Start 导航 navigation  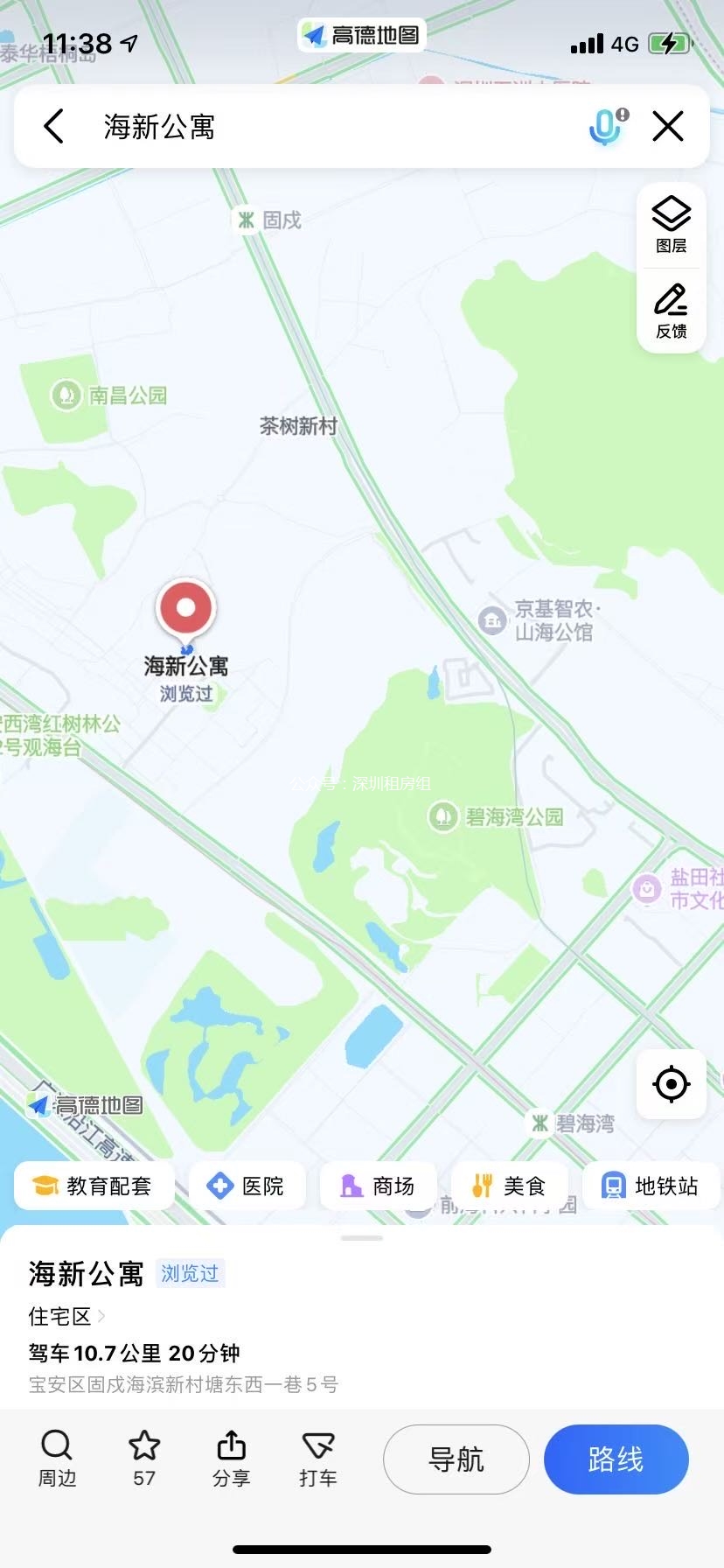pos(456,1459)
